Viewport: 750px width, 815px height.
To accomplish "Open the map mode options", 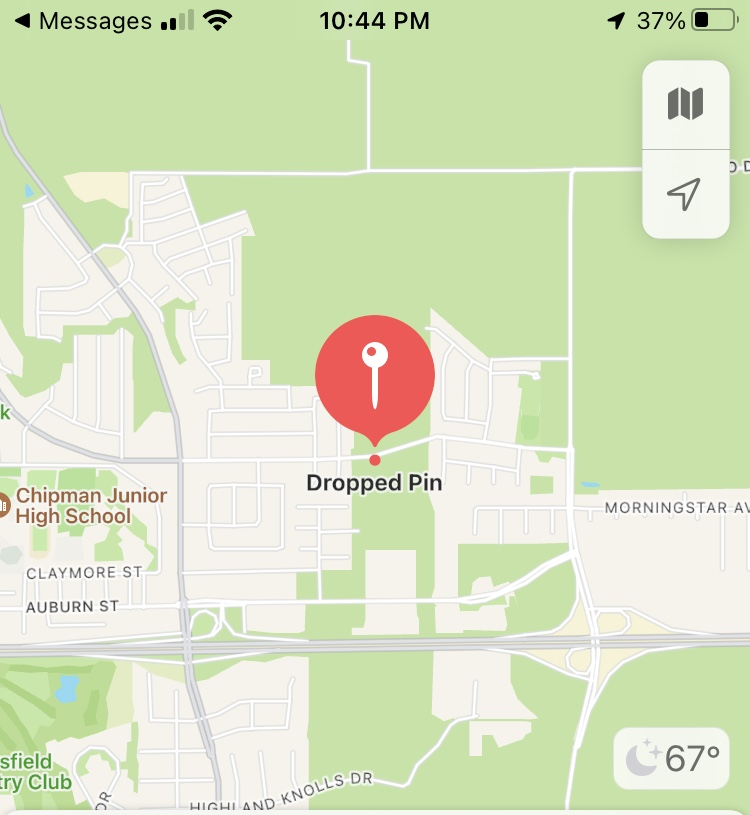I will 685,104.
